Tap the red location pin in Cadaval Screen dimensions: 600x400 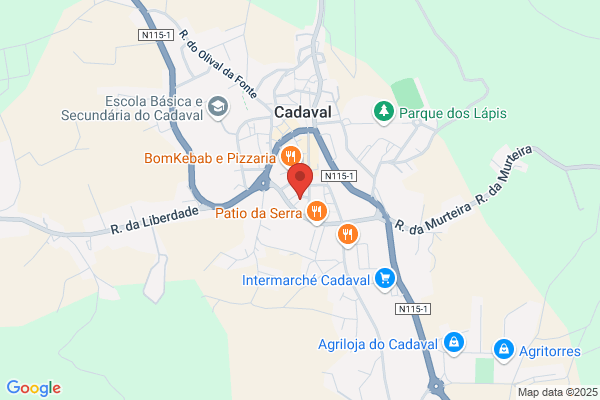(300, 180)
